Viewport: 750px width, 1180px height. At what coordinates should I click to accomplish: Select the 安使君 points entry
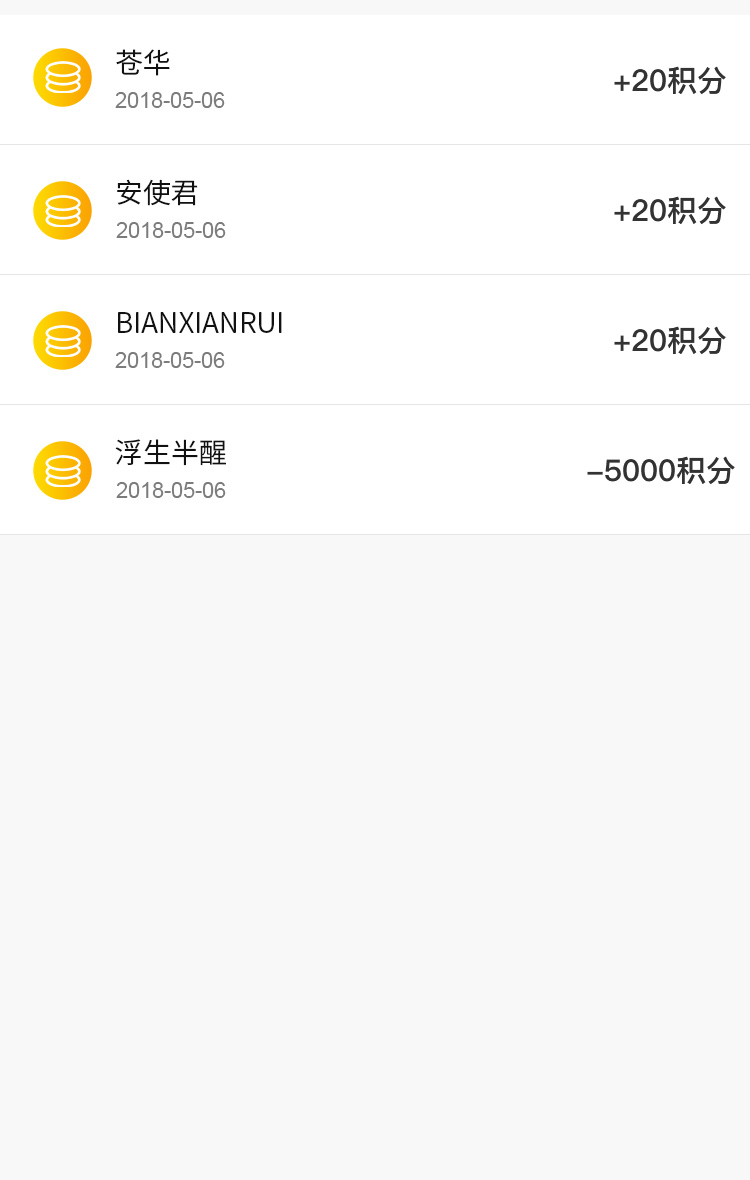click(x=375, y=210)
